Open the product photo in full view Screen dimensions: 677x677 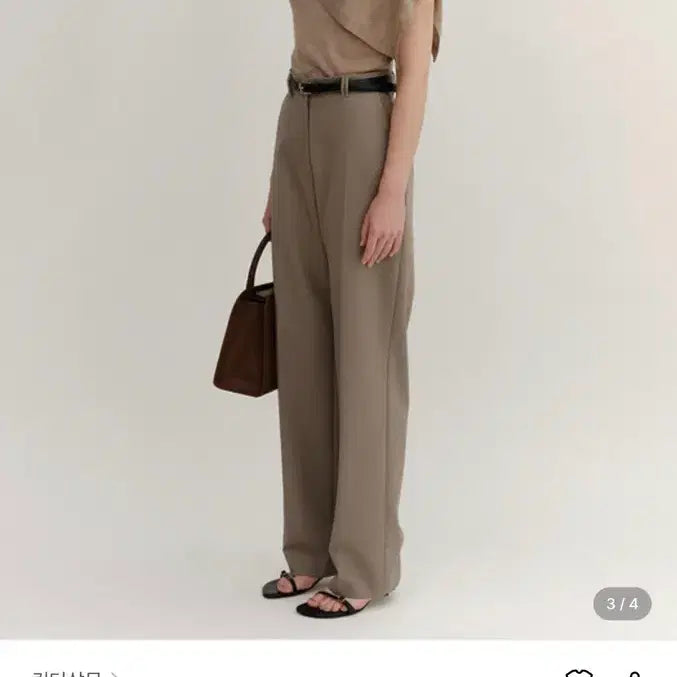(338, 320)
